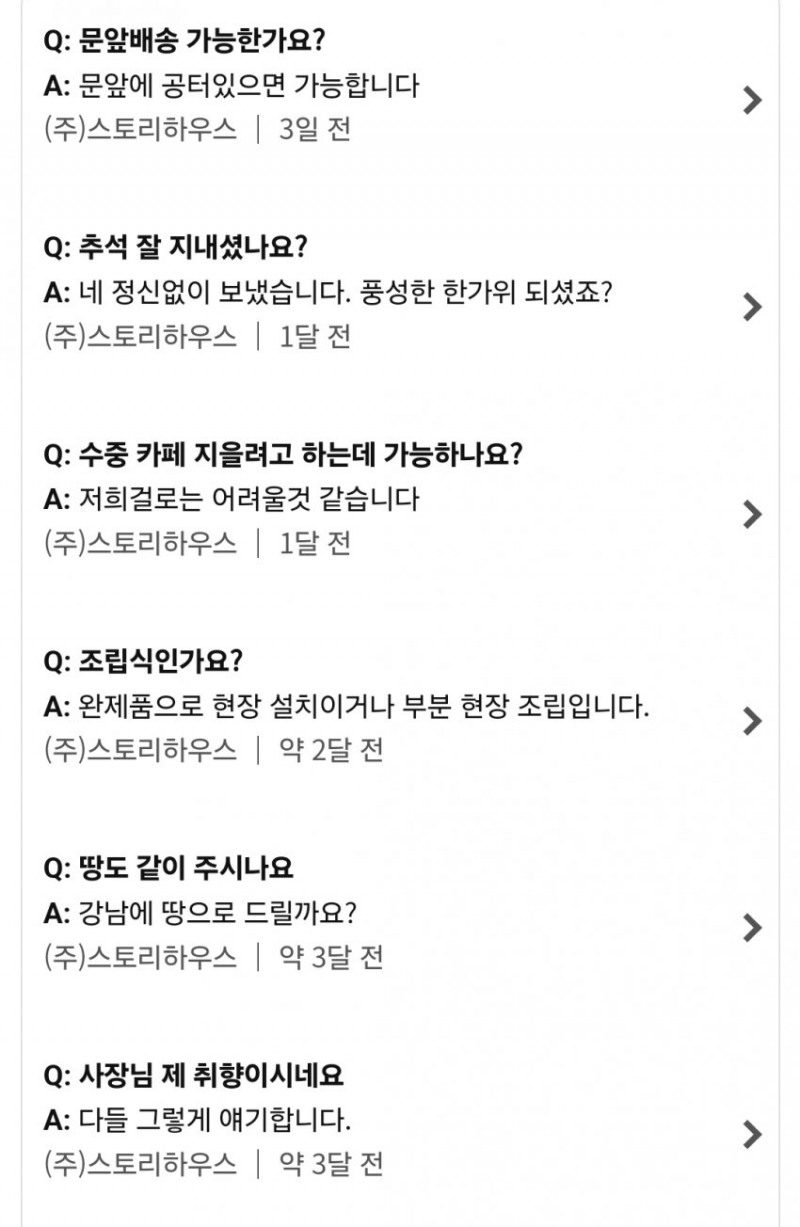The width and height of the screenshot is (800, 1227).
Task: Expand the 조립식인가요 question details
Action: point(752,721)
